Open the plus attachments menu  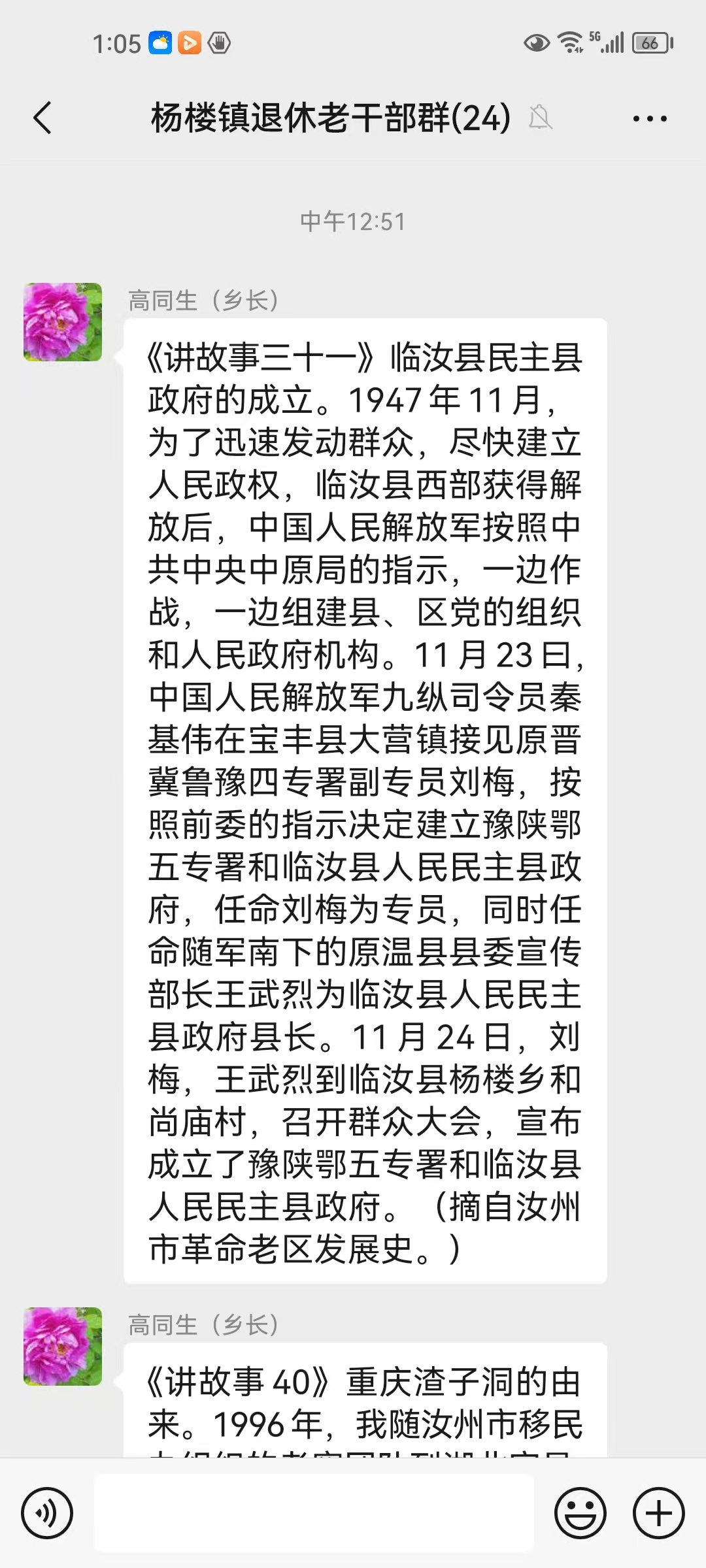point(658,1512)
